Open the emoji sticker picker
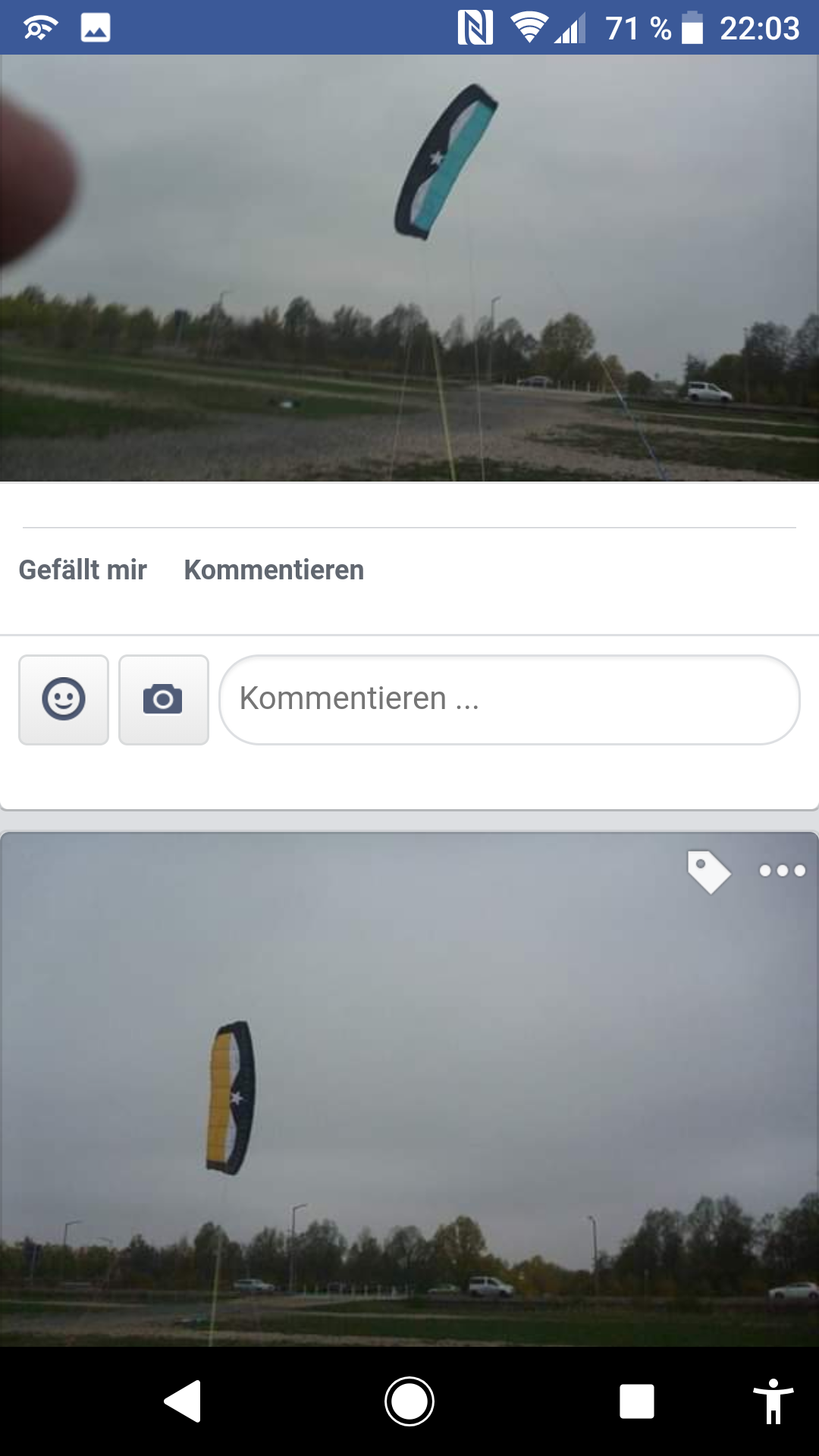This screenshot has width=819, height=1456. point(64,699)
